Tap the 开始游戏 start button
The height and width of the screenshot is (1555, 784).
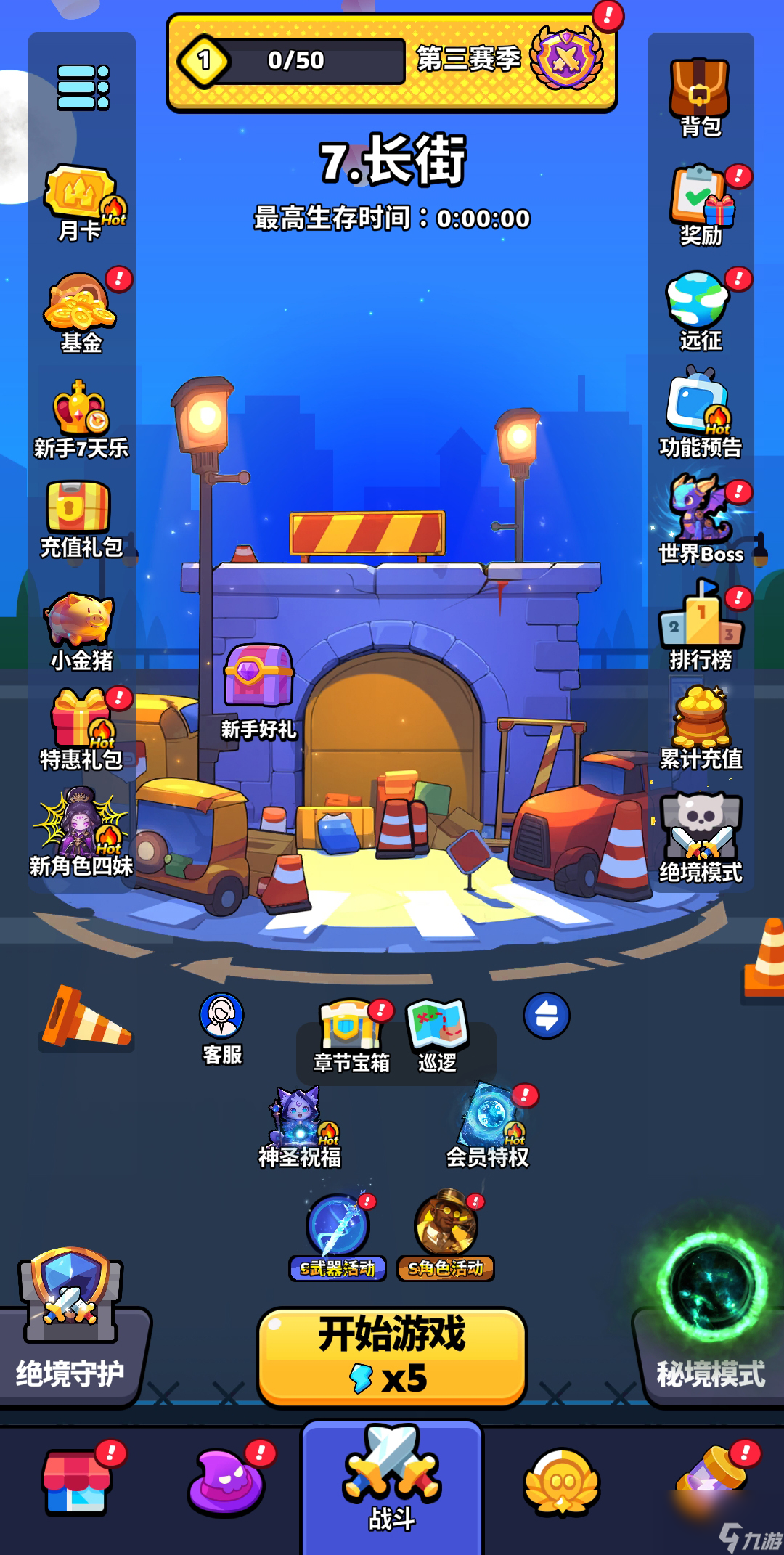392,1356
